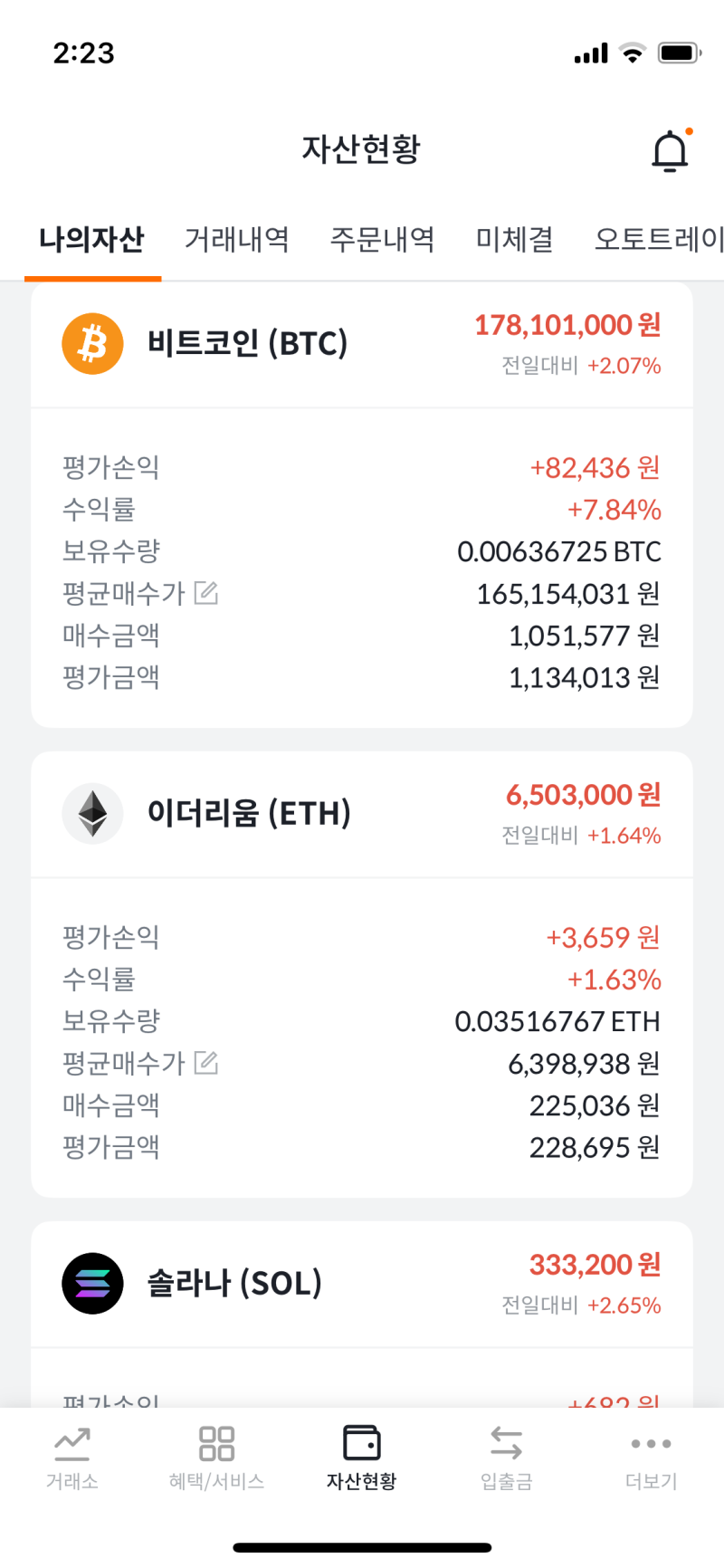Switch to the 거래내역 tab
724x1568 pixels.
point(236,239)
